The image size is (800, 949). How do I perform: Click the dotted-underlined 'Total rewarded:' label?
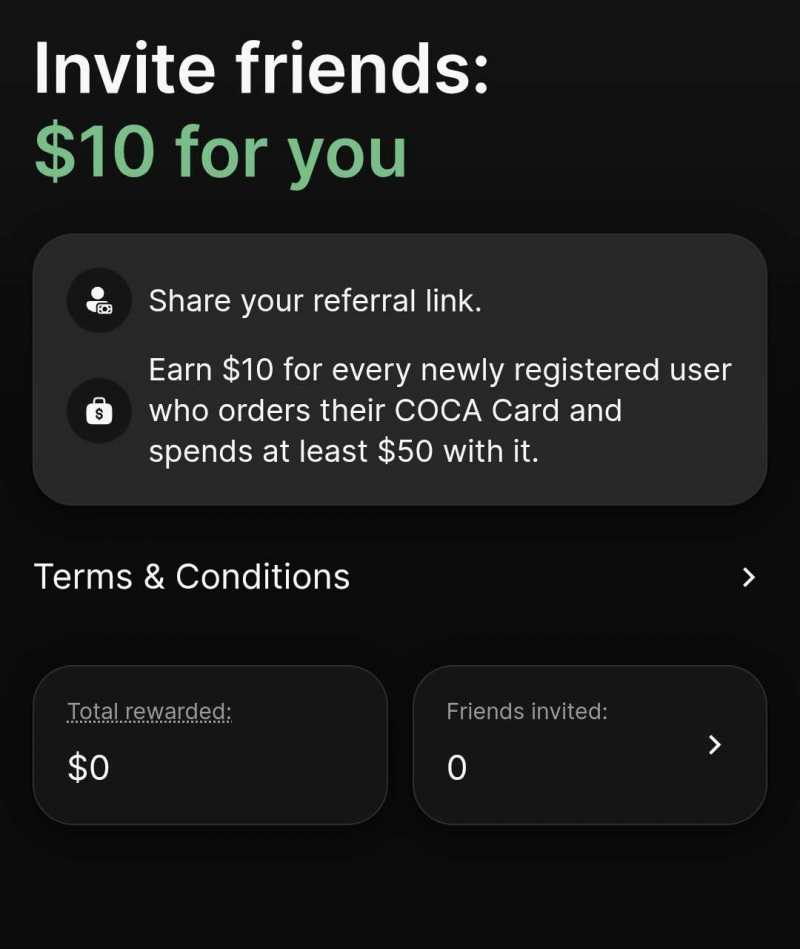[149, 711]
